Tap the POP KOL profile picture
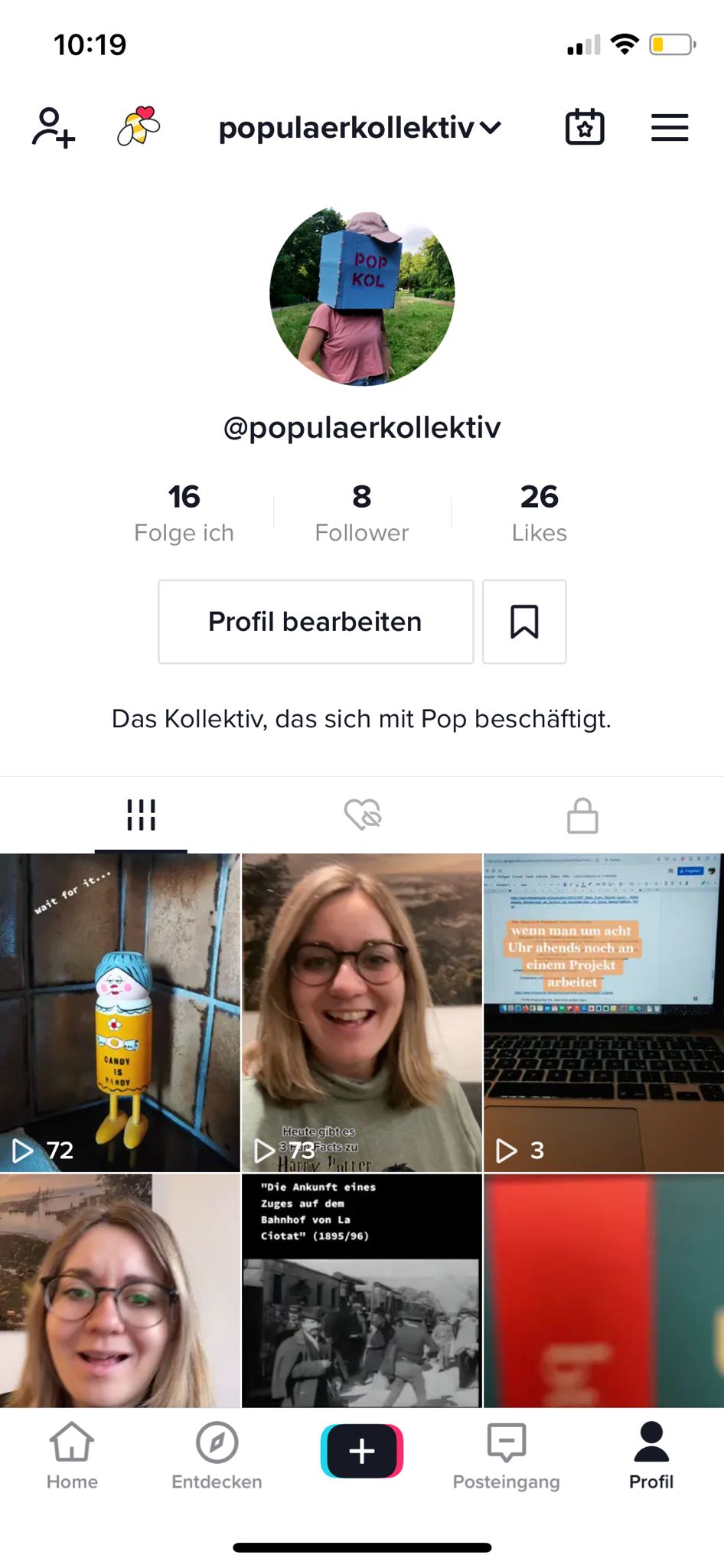724x1568 pixels. [x=362, y=296]
